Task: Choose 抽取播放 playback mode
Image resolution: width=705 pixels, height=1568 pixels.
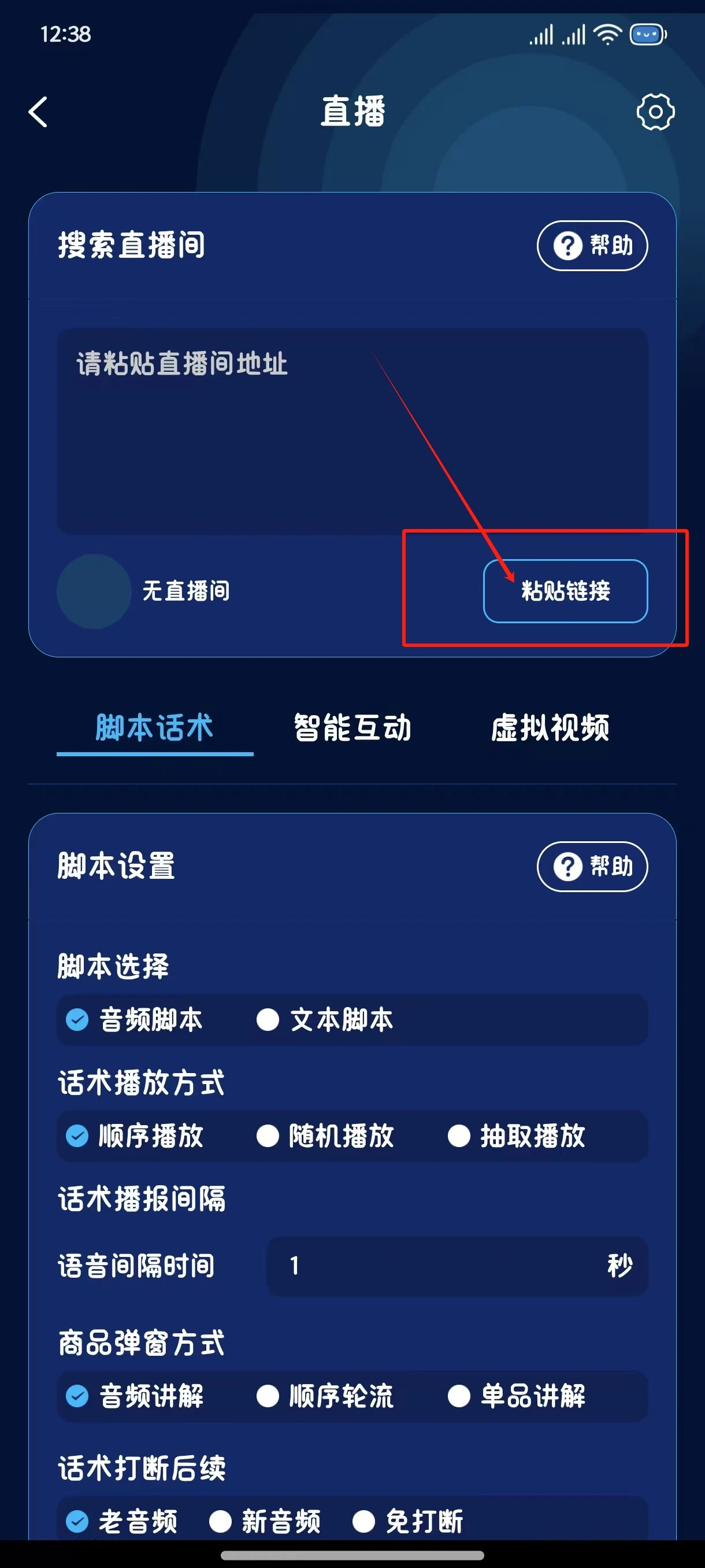Action: tap(516, 1136)
